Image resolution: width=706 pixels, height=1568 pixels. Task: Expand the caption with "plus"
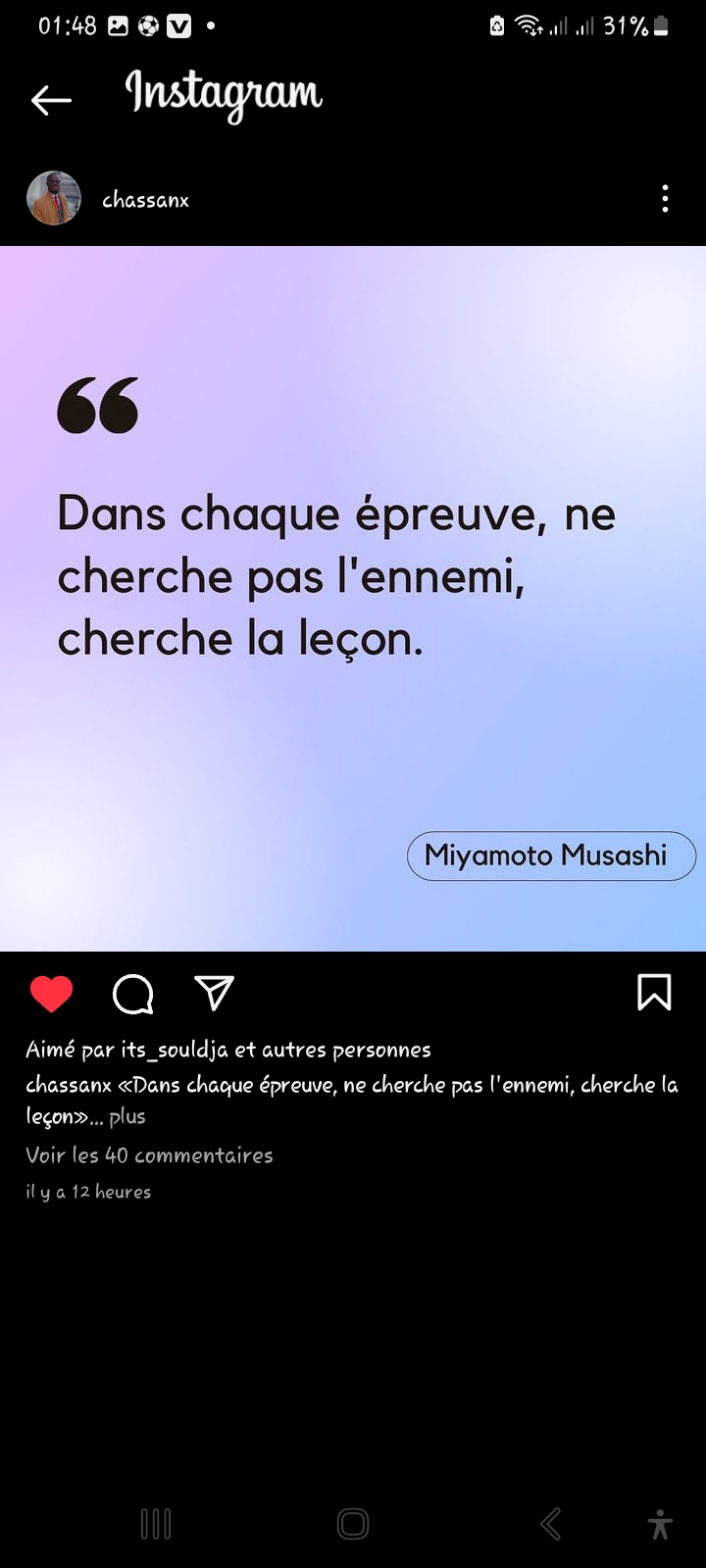point(127,1116)
